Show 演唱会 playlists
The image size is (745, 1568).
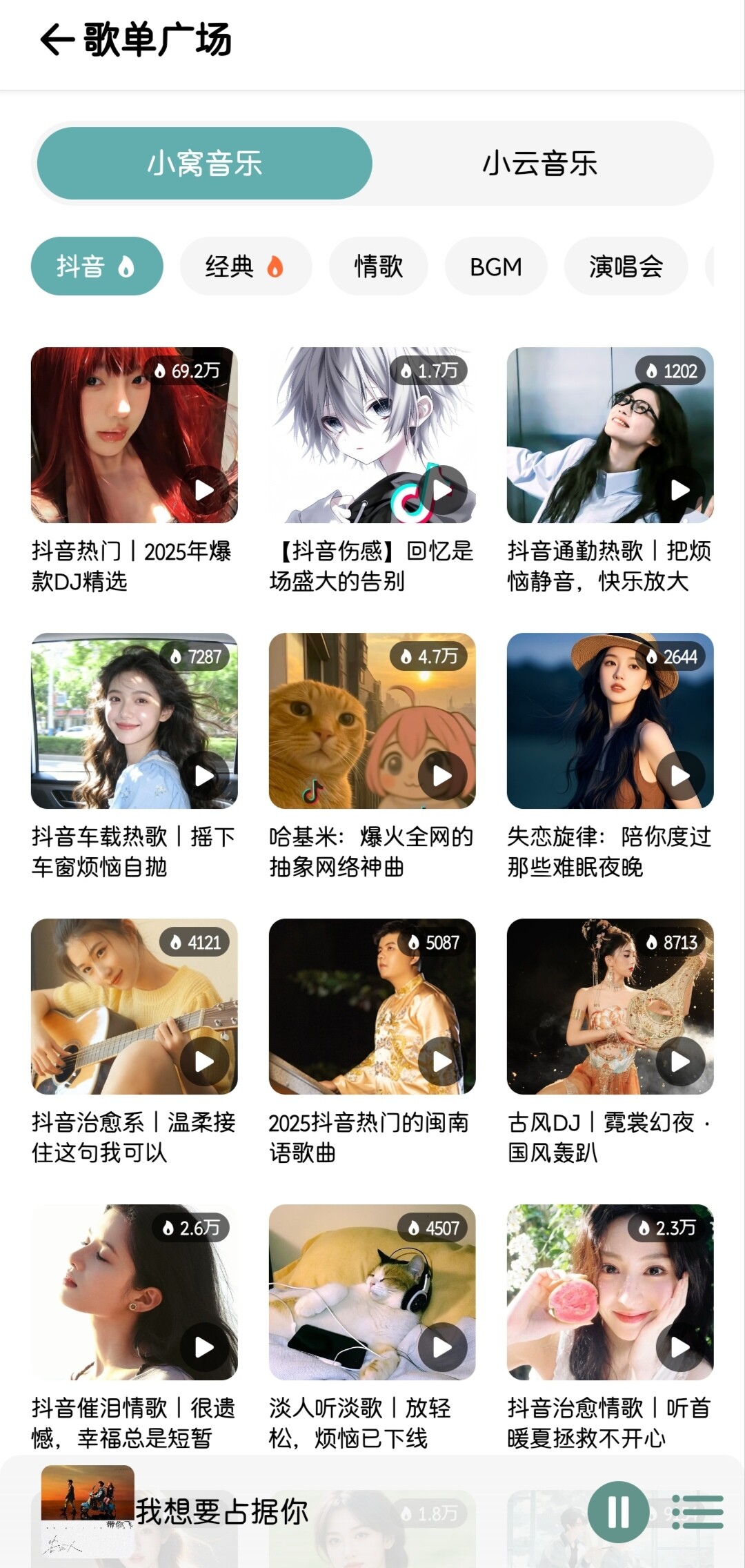pos(625,266)
